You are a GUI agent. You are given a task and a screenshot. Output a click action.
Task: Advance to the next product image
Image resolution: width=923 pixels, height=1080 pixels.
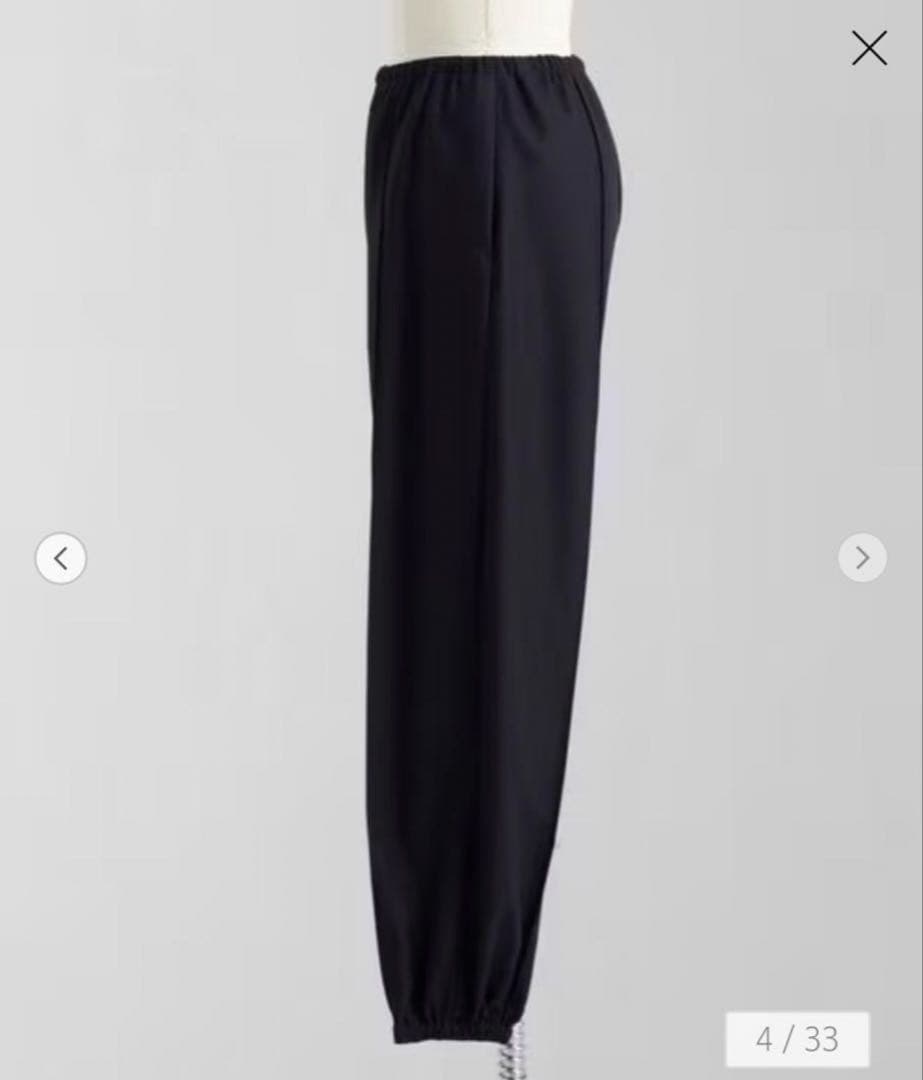click(x=862, y=558)
